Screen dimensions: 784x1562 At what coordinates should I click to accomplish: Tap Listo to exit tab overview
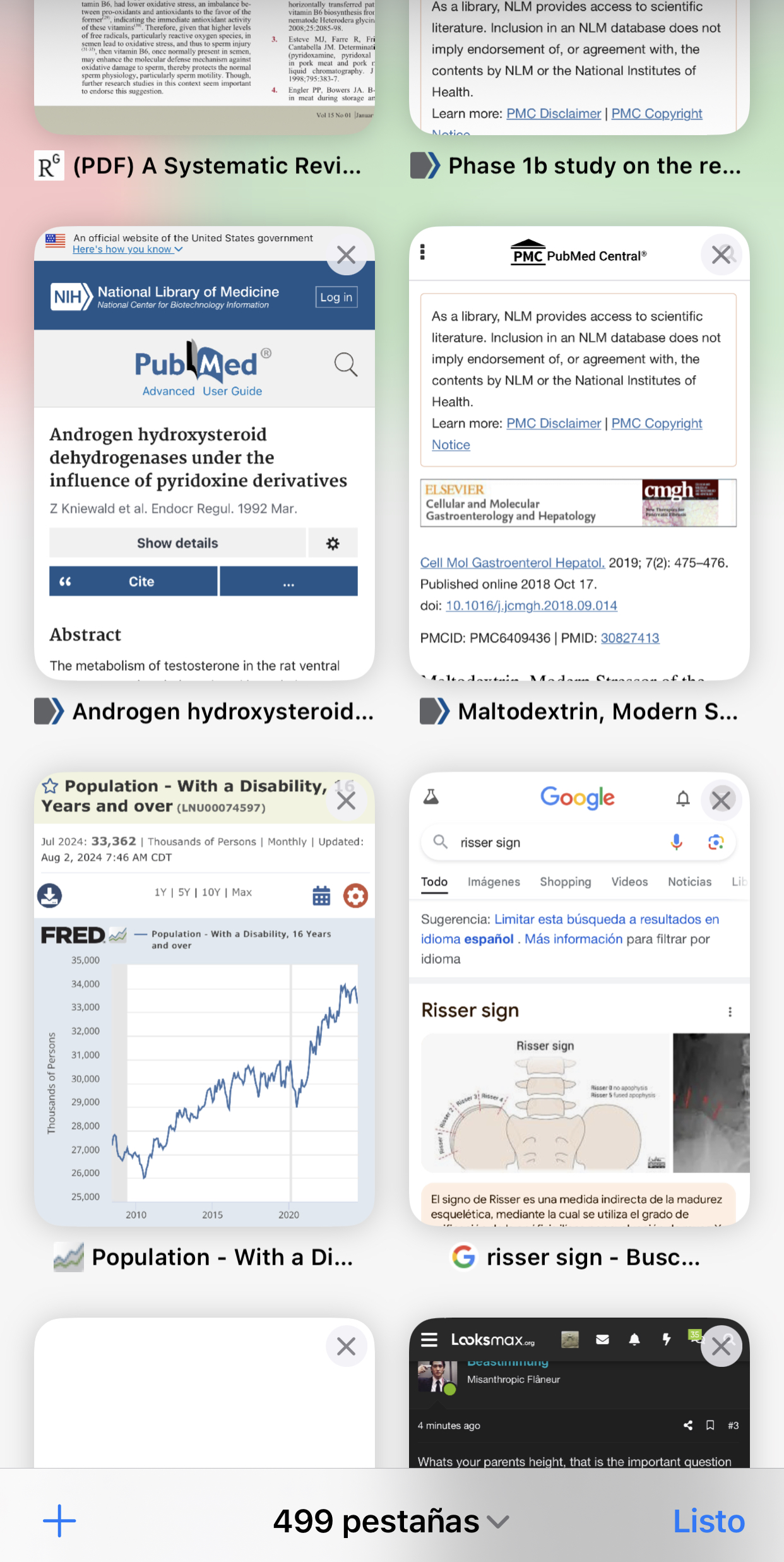pyautogui.click(x=708, y=1521)
